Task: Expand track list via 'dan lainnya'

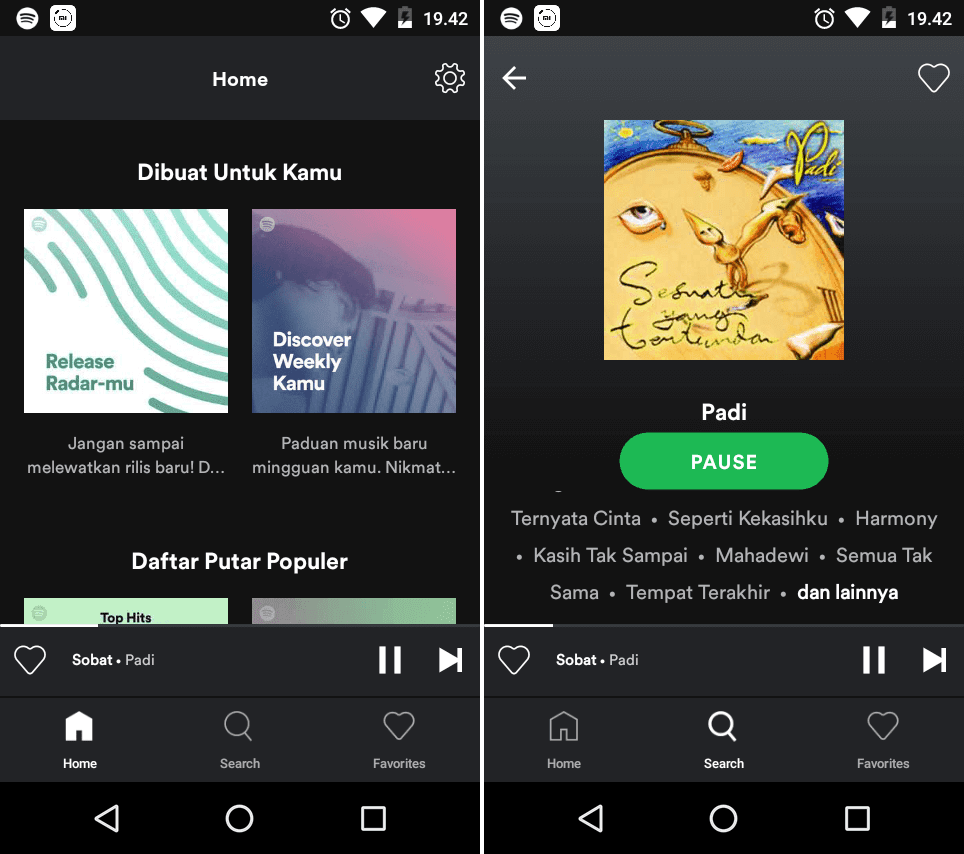Action: coord(847,592)
